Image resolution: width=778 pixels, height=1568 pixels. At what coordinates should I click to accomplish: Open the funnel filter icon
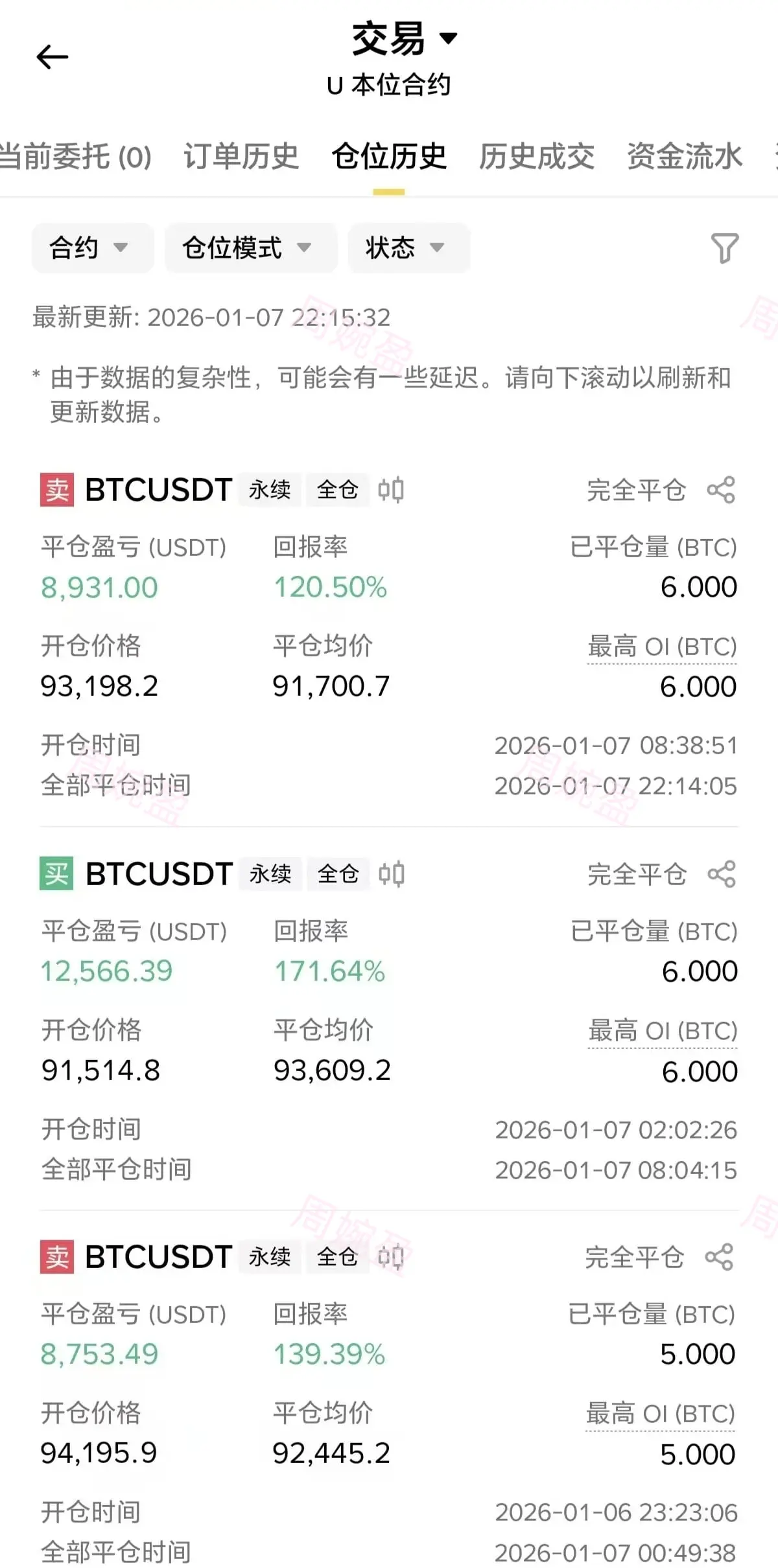[x=725, y=248]
